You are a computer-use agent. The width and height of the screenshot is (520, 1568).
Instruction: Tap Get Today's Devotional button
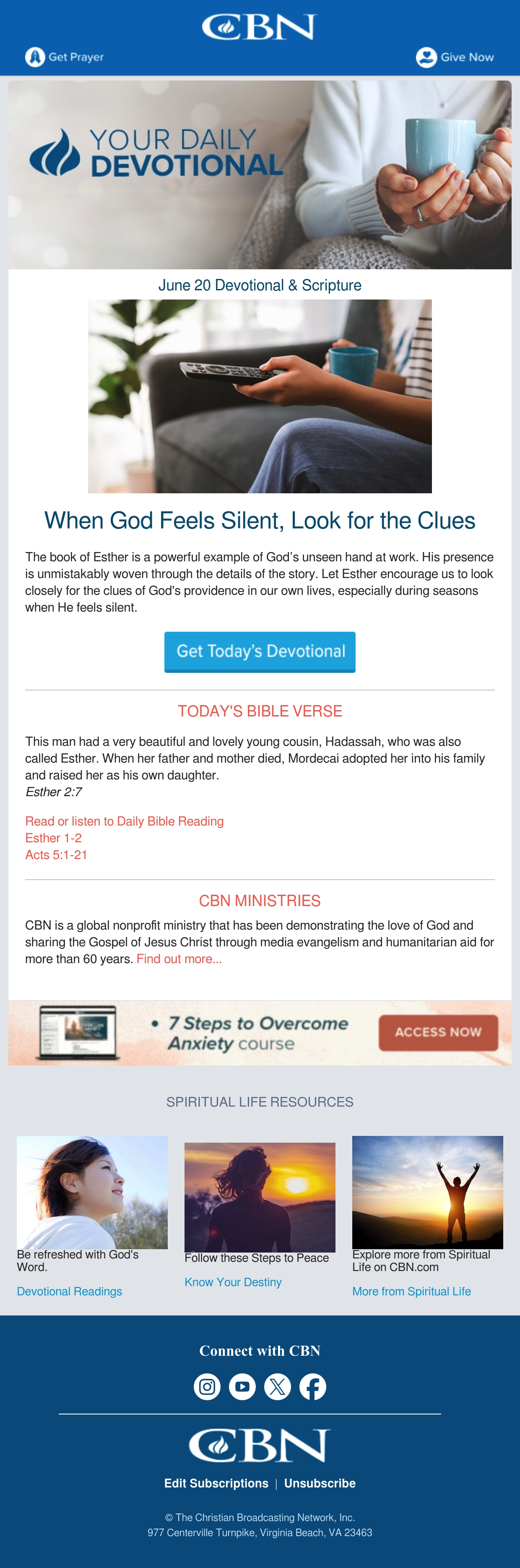[x=260, y=652]
